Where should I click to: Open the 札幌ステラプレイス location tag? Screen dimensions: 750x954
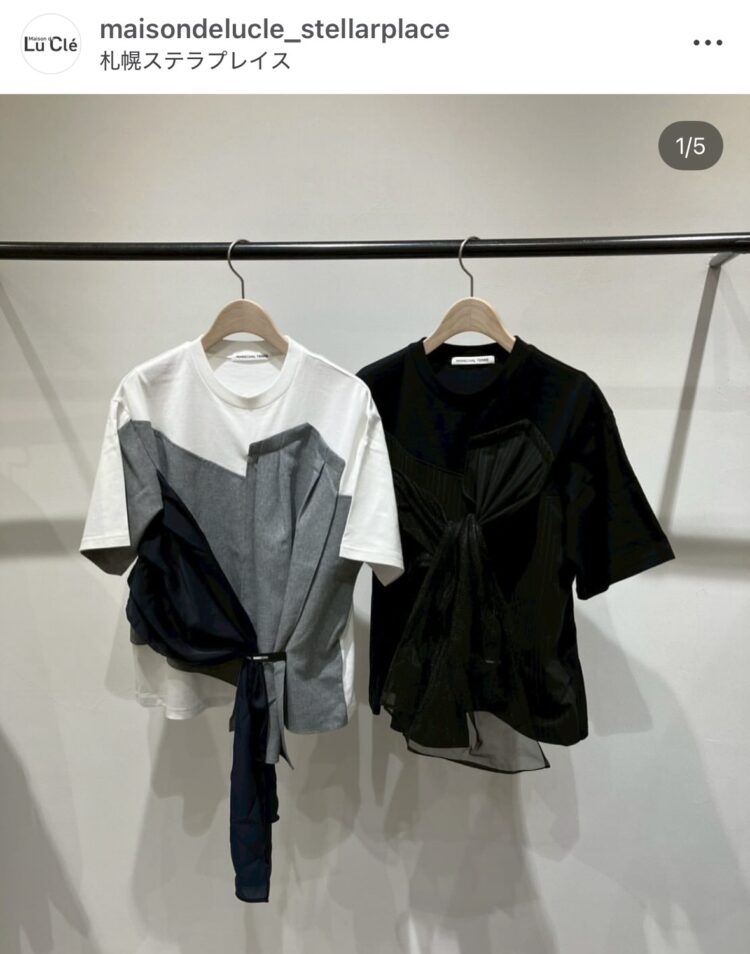tap(195, 61)
